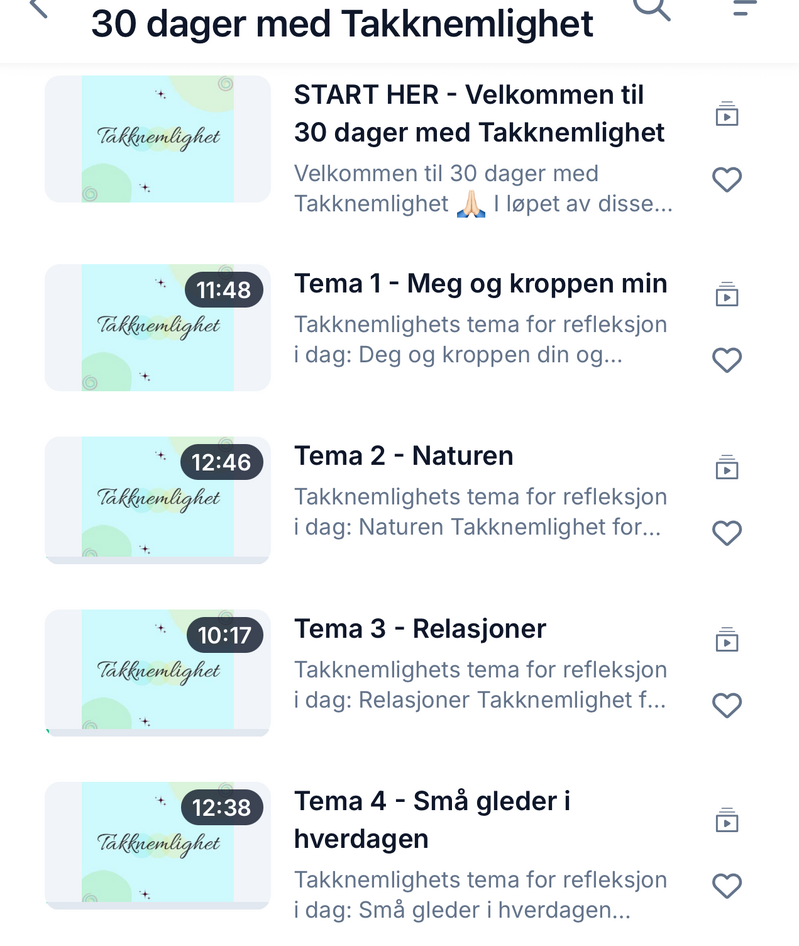Add Tema 2 - Naturen to a playlist
This screenshot has height=946, width=799.
point(727,467)
